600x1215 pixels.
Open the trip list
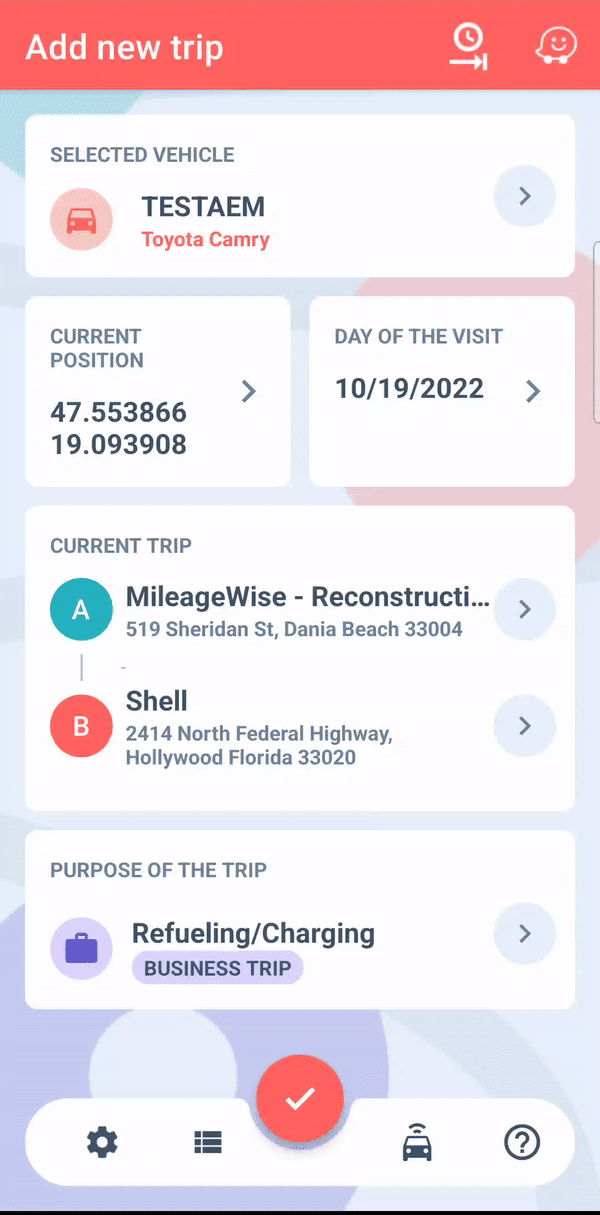pos(208,1142)
